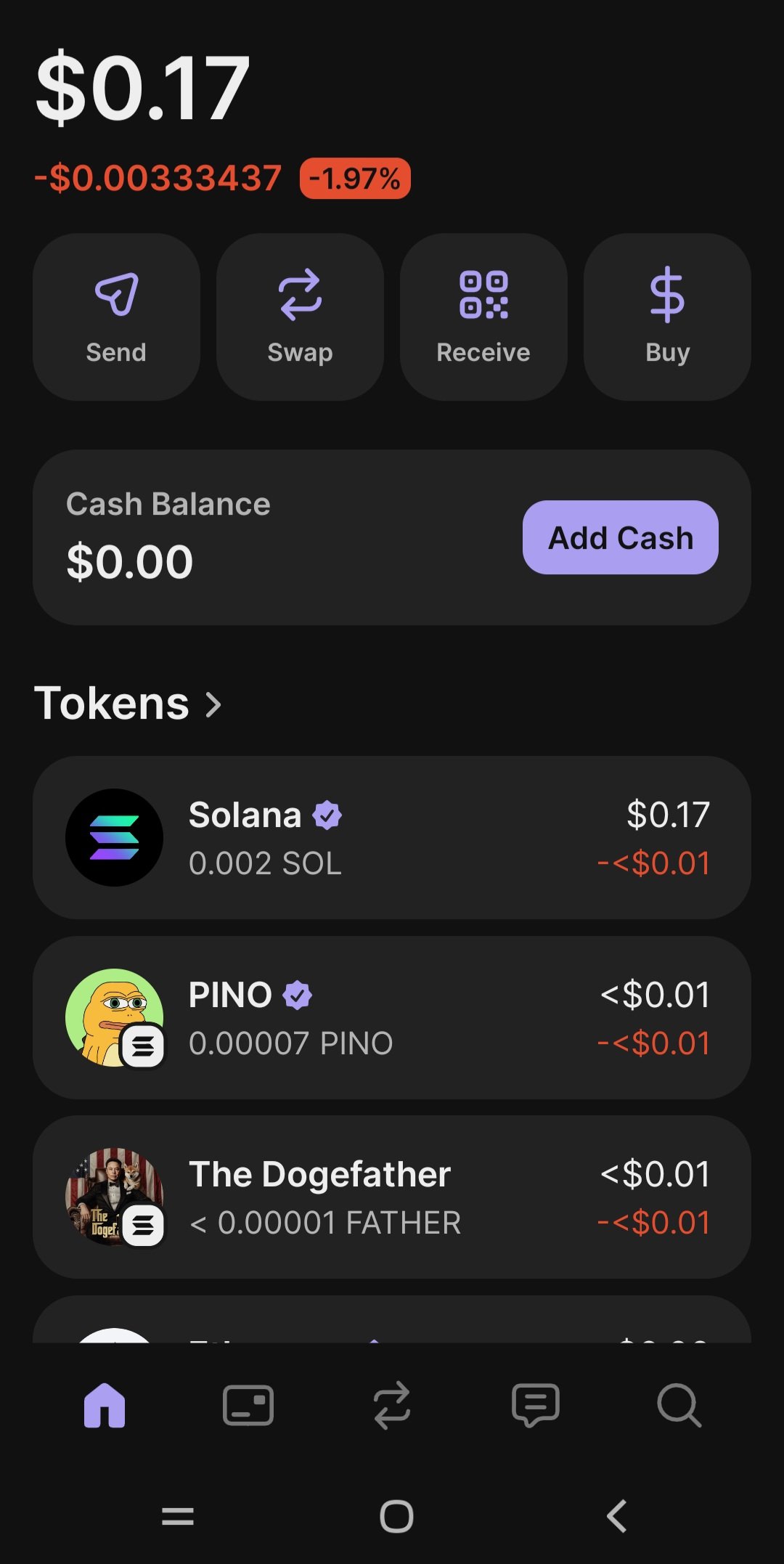This screenshot has width=784, height=1564.
Task: Go to the home tab
Action: pos(105,1406)
